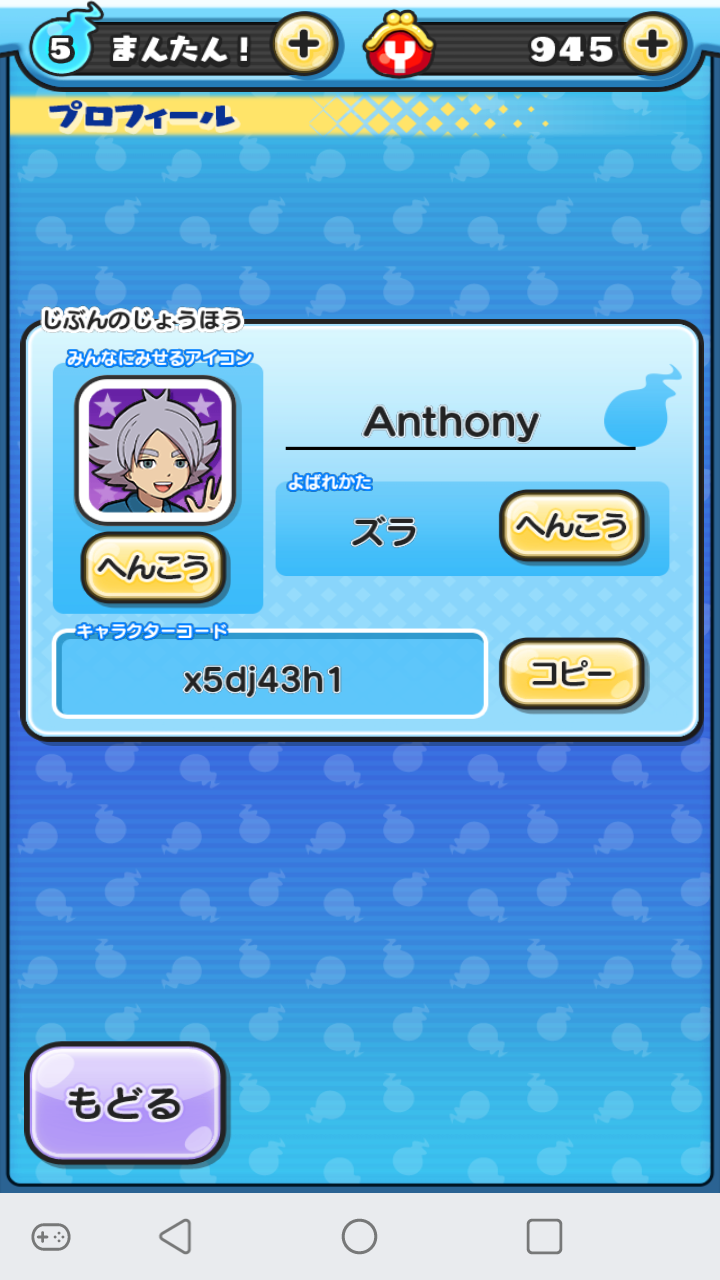Add more Y money with the plus button
Screen dimensions: 720x1280
652,45
